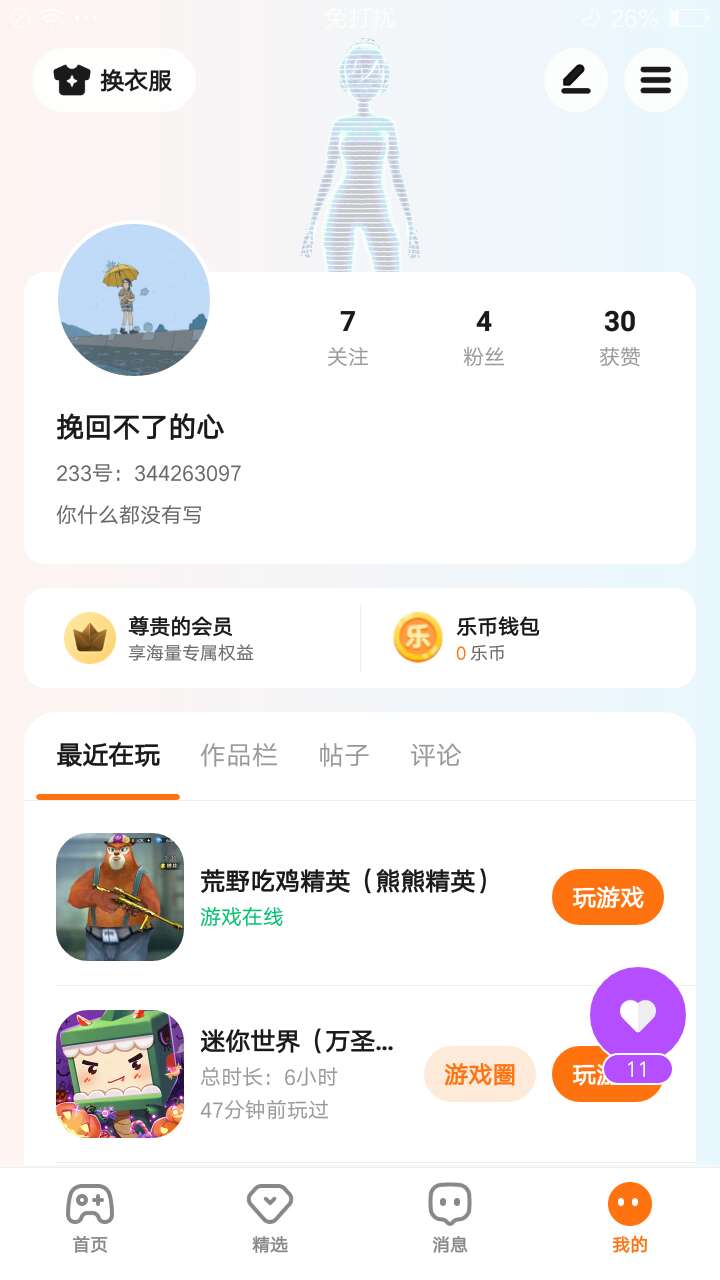This screenshot has width=720, height=1280.
Task: Switch to the 作品栏 tab
Action: [239, 755]
